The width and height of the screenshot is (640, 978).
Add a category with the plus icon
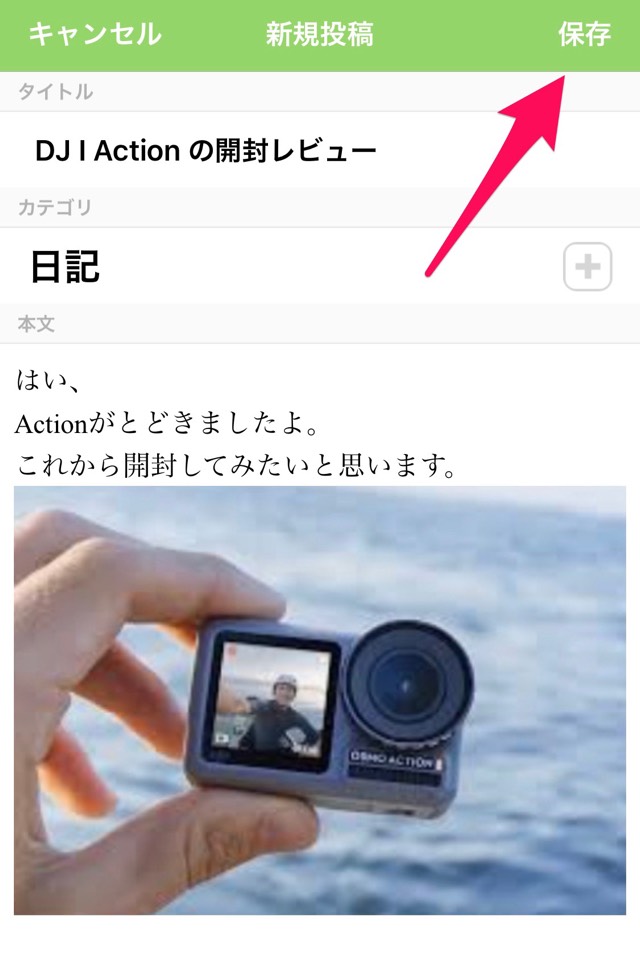[587, 267]
